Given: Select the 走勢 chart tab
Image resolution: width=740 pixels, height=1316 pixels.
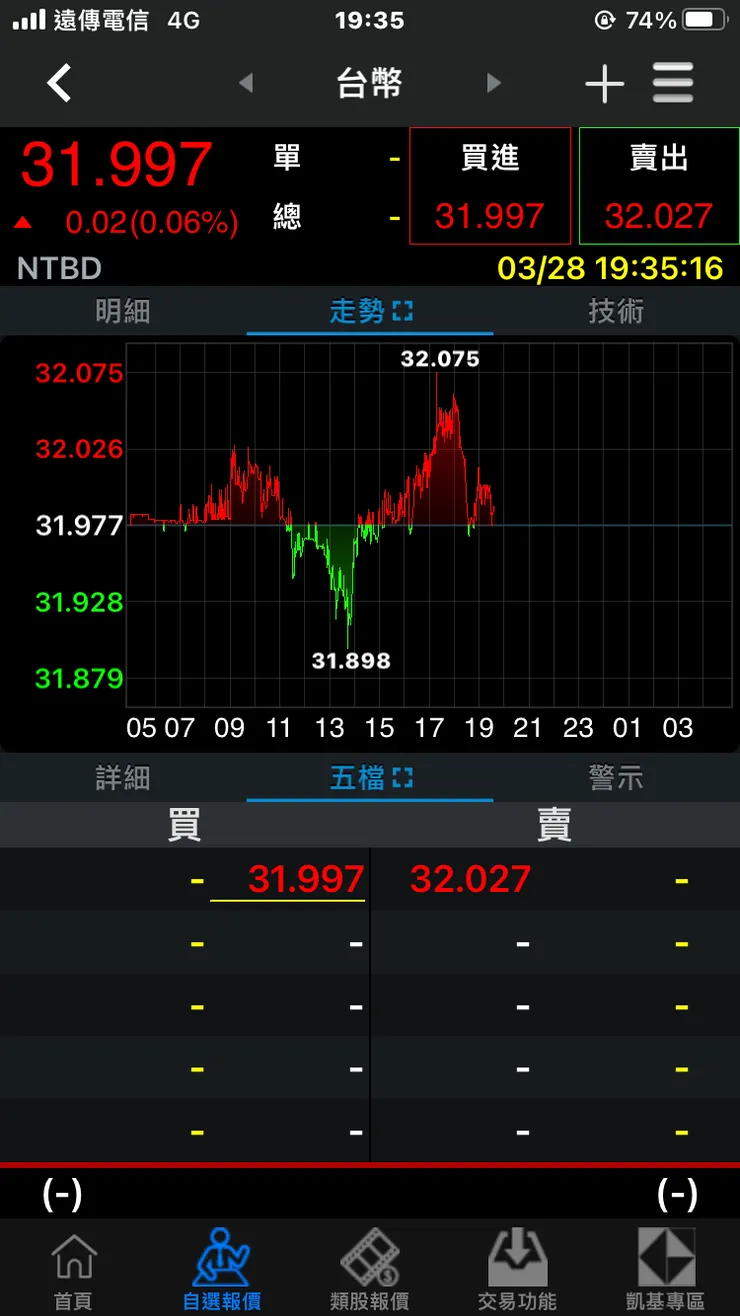Looking at the screenshot, I should pos(370,312).
